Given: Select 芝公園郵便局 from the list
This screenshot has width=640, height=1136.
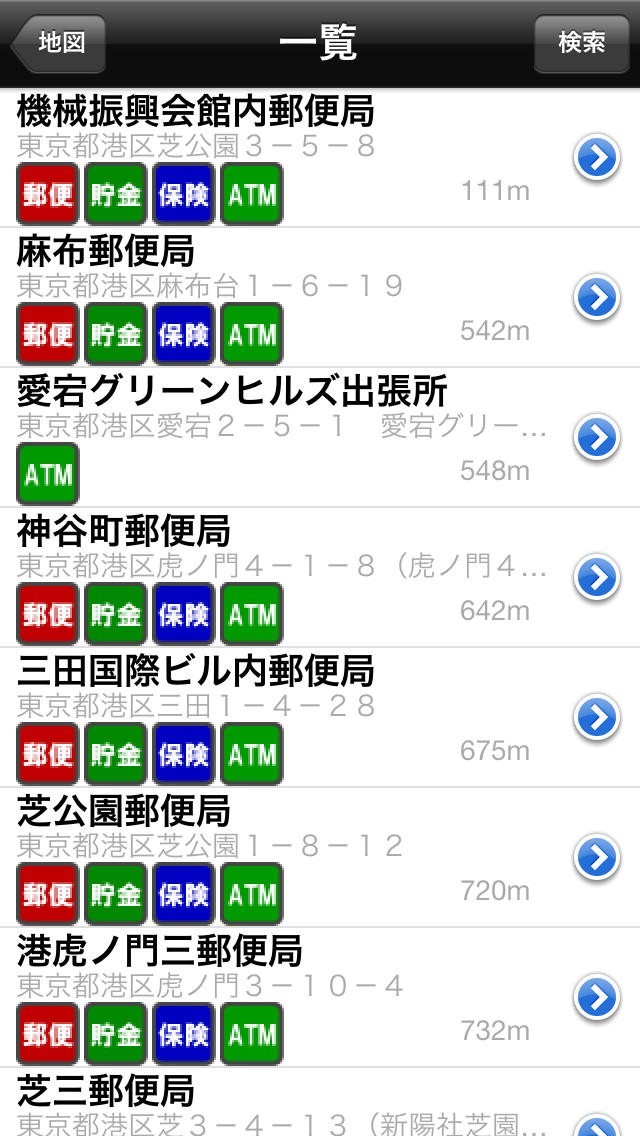Looking at the screenshot, I should pos(280,857).
